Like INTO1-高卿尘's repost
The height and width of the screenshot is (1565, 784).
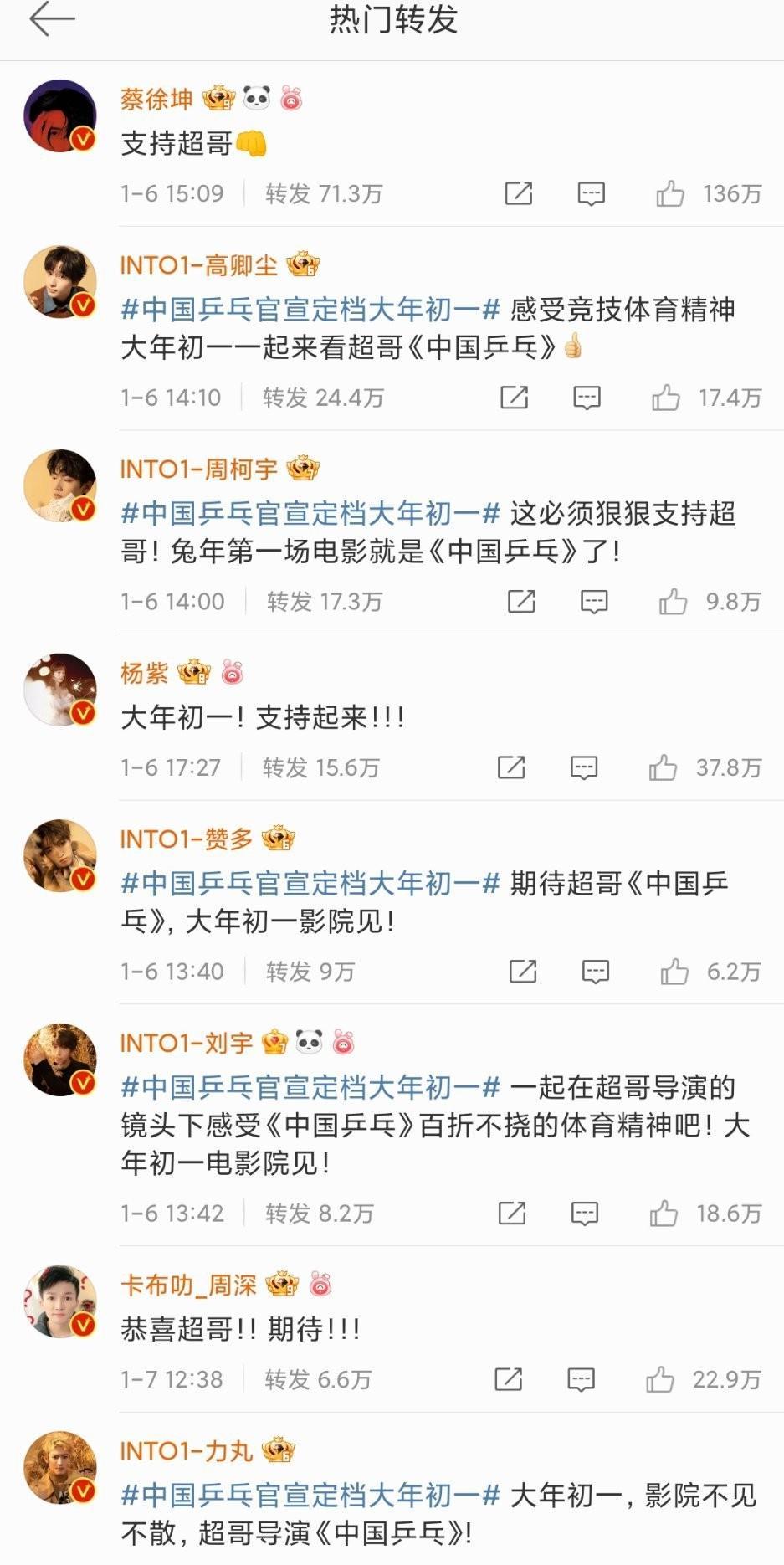(x=666, y=398)
